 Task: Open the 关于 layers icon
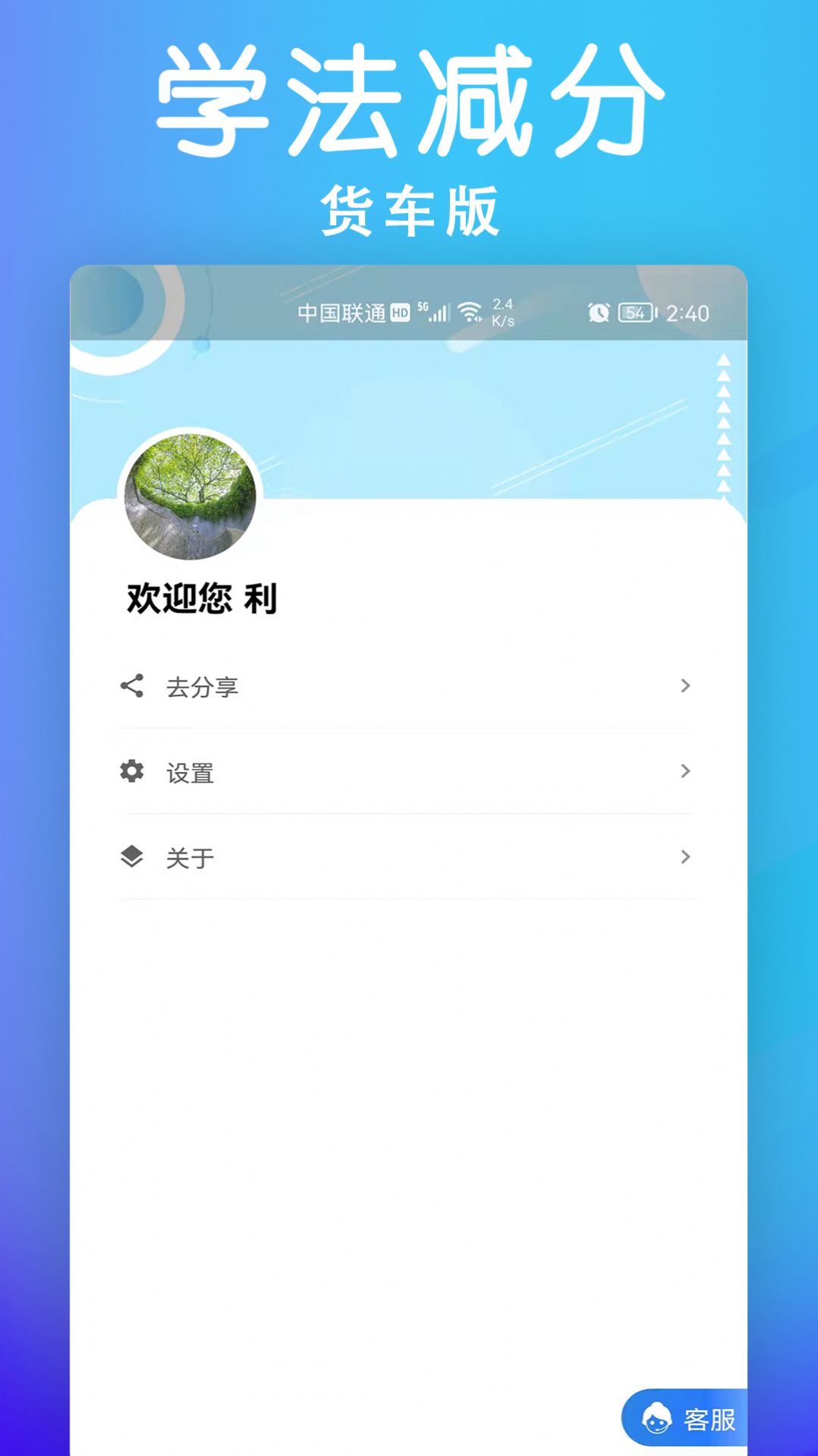coord(132,857)
